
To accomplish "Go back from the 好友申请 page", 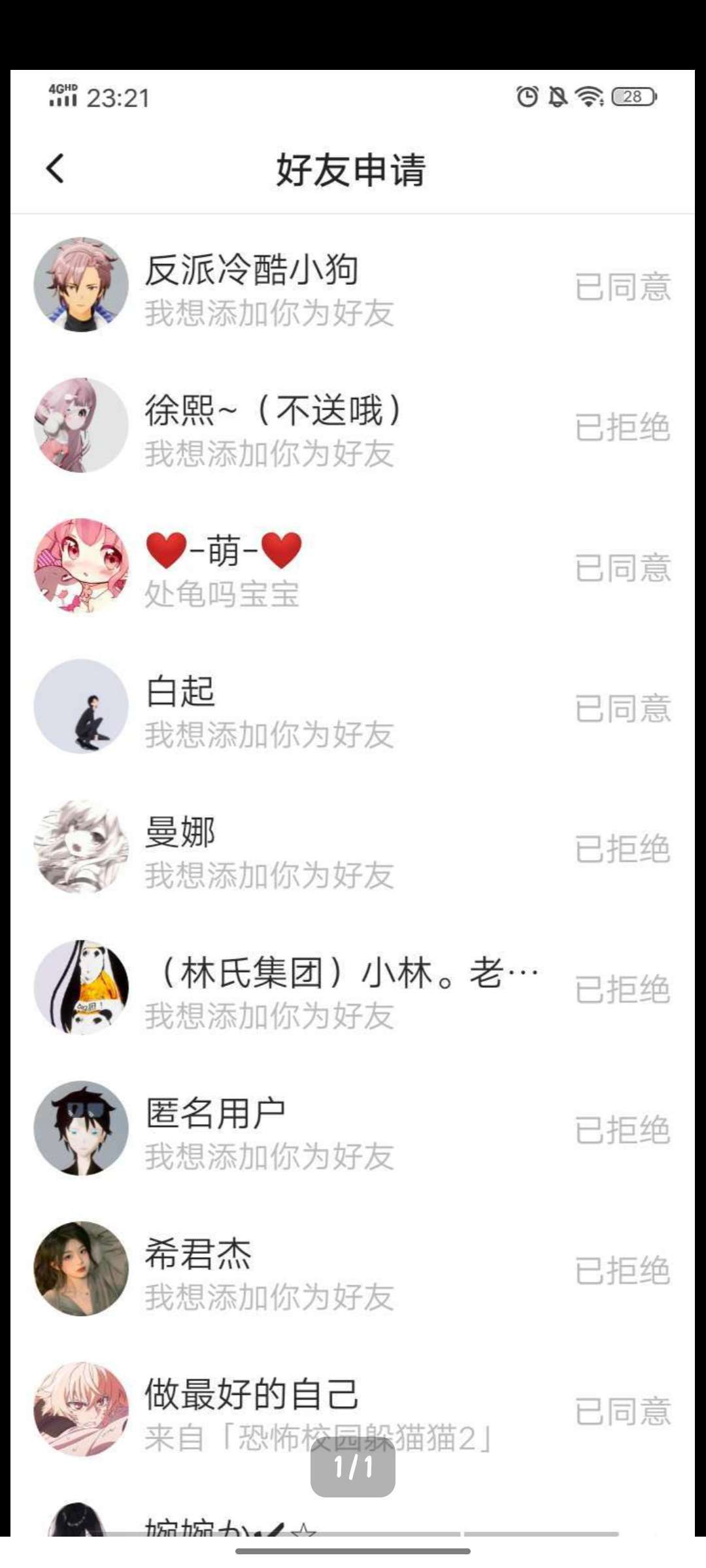I will (56, 169).
